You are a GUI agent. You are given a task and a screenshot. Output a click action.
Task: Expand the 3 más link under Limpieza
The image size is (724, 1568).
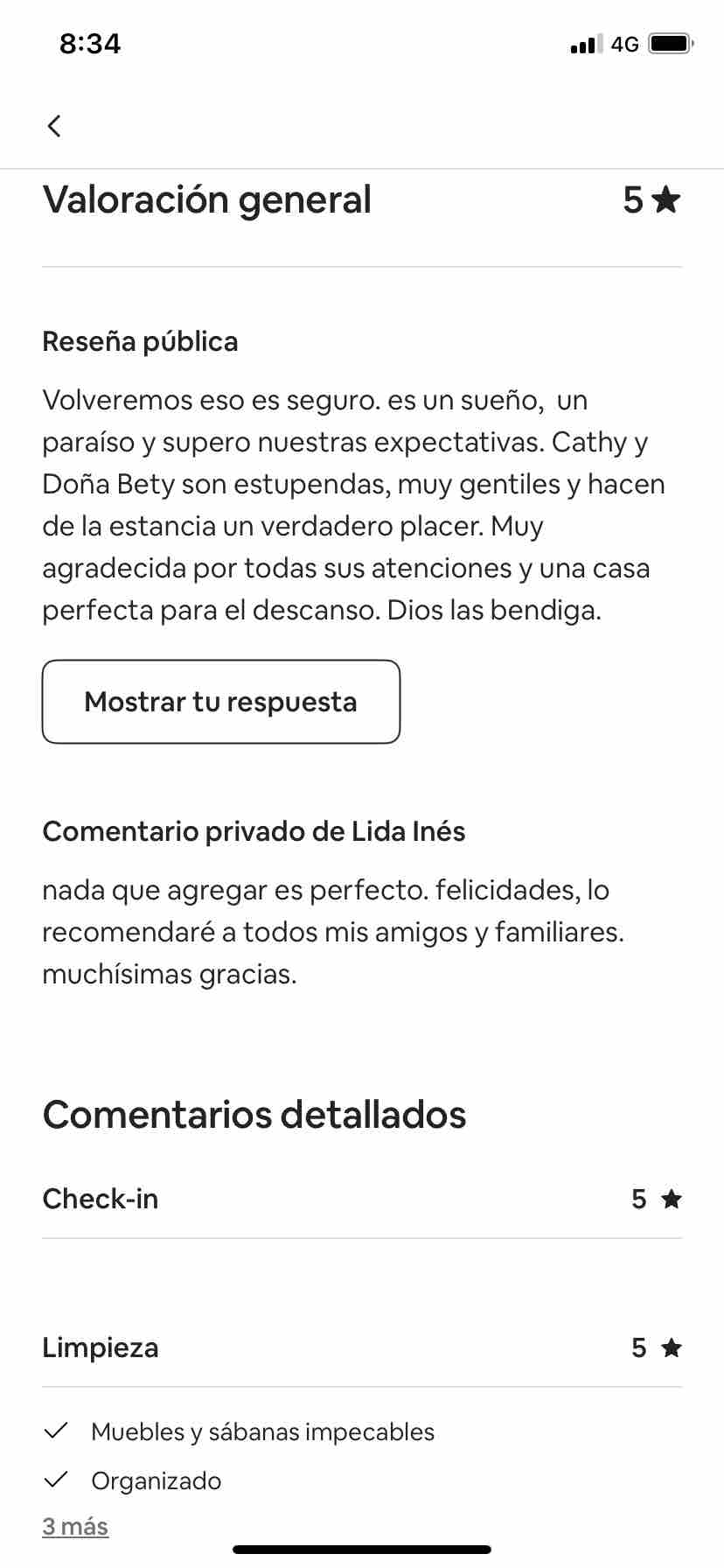click(x=75, y=1526)
